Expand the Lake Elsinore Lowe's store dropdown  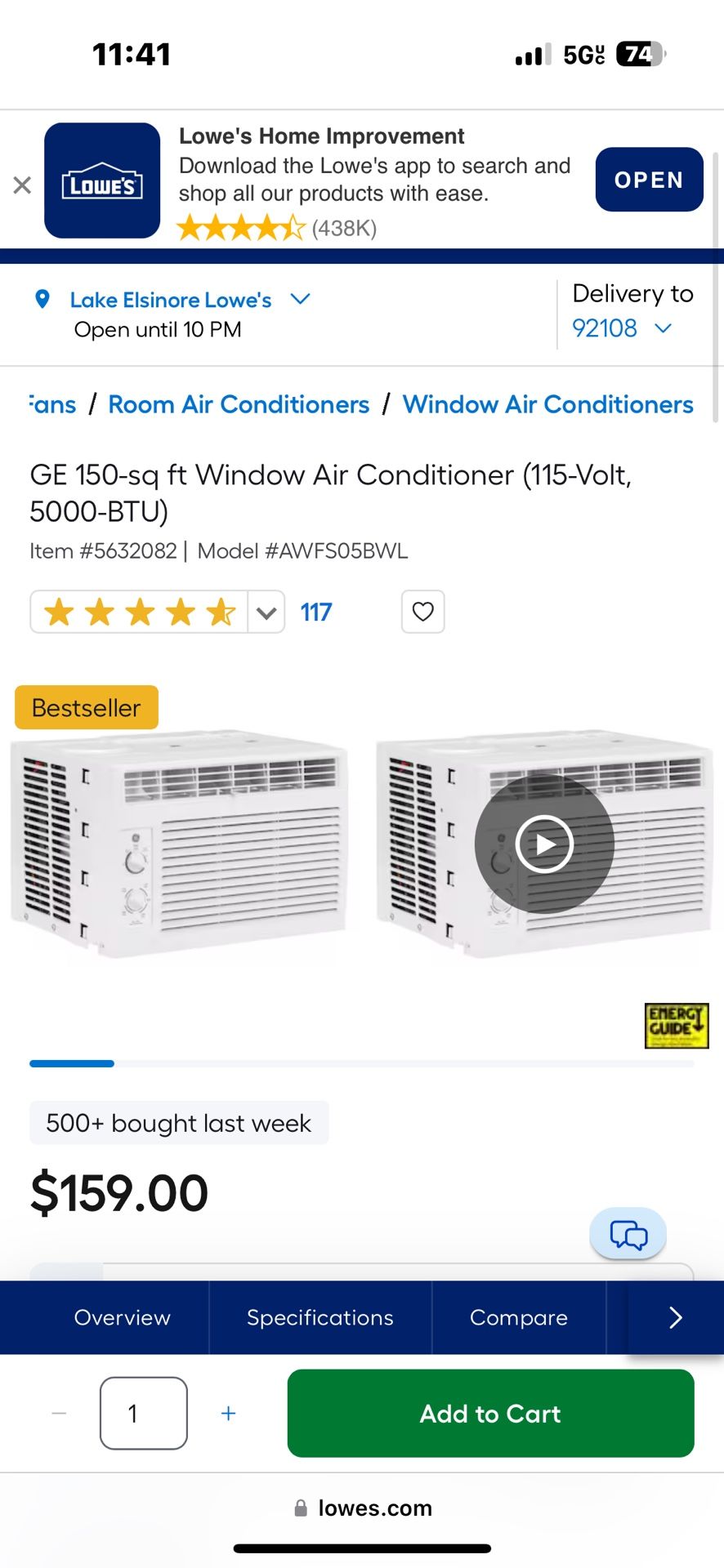click(x=300, y=299)
